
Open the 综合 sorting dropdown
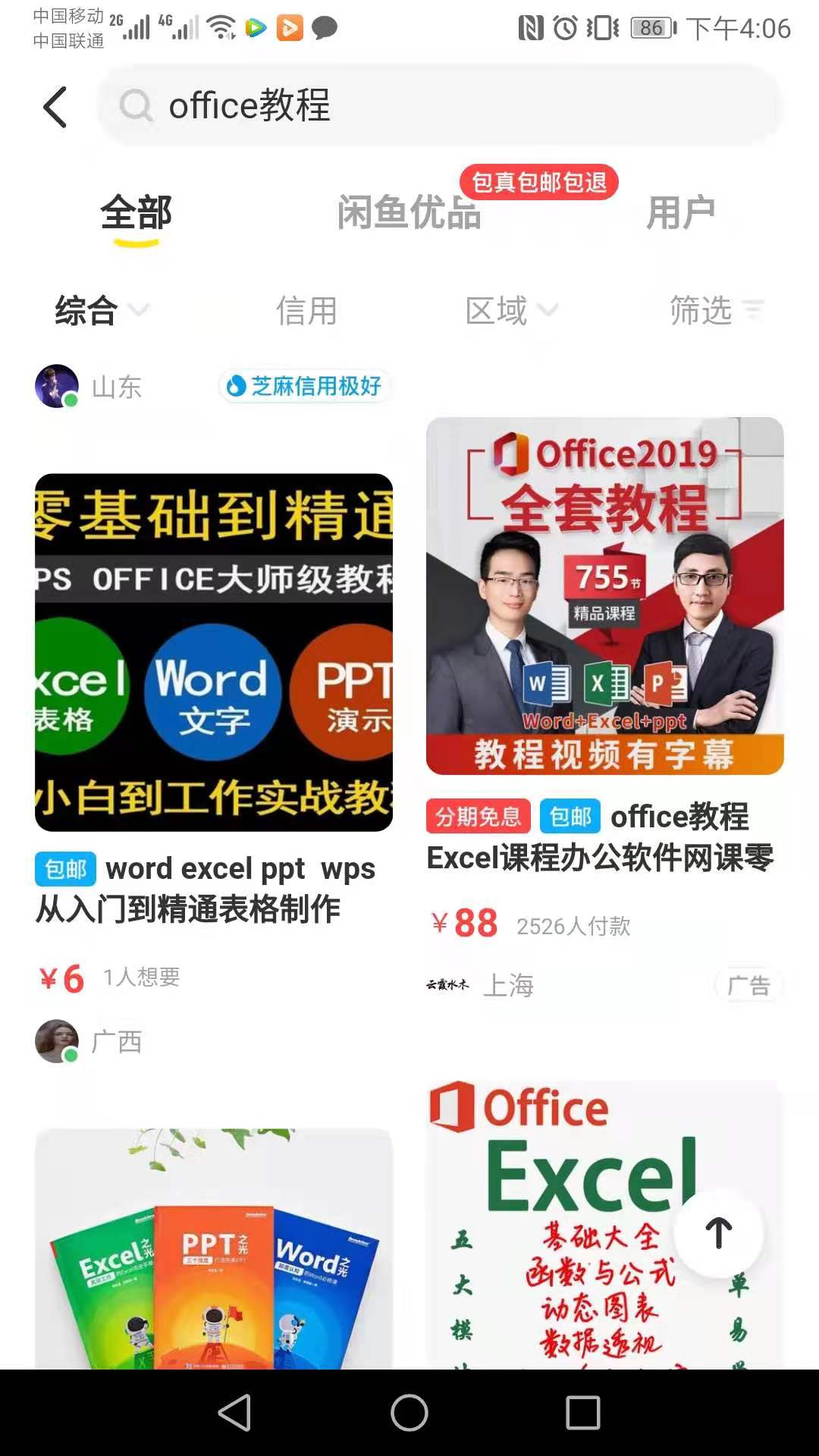pos(99,310)
